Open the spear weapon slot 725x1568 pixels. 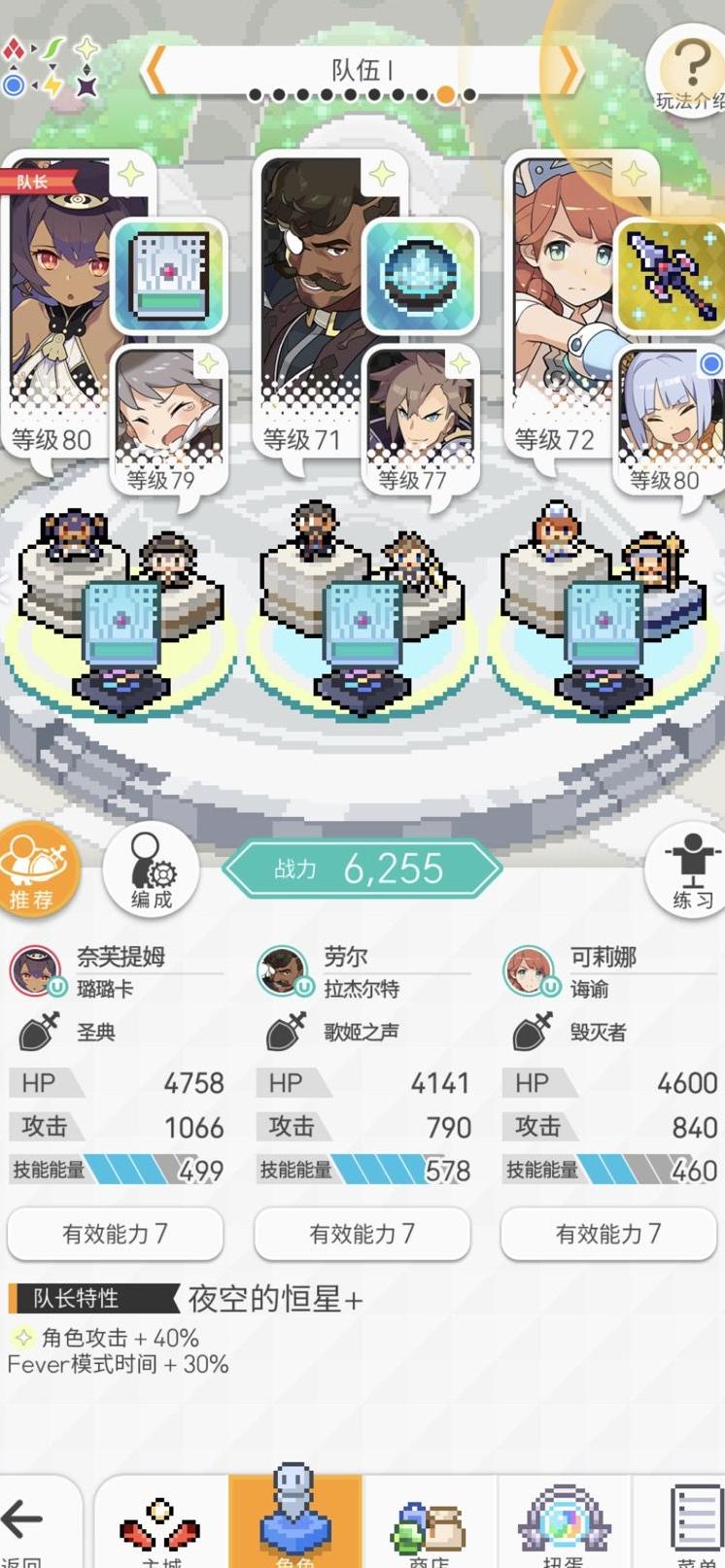coord(670,279)
